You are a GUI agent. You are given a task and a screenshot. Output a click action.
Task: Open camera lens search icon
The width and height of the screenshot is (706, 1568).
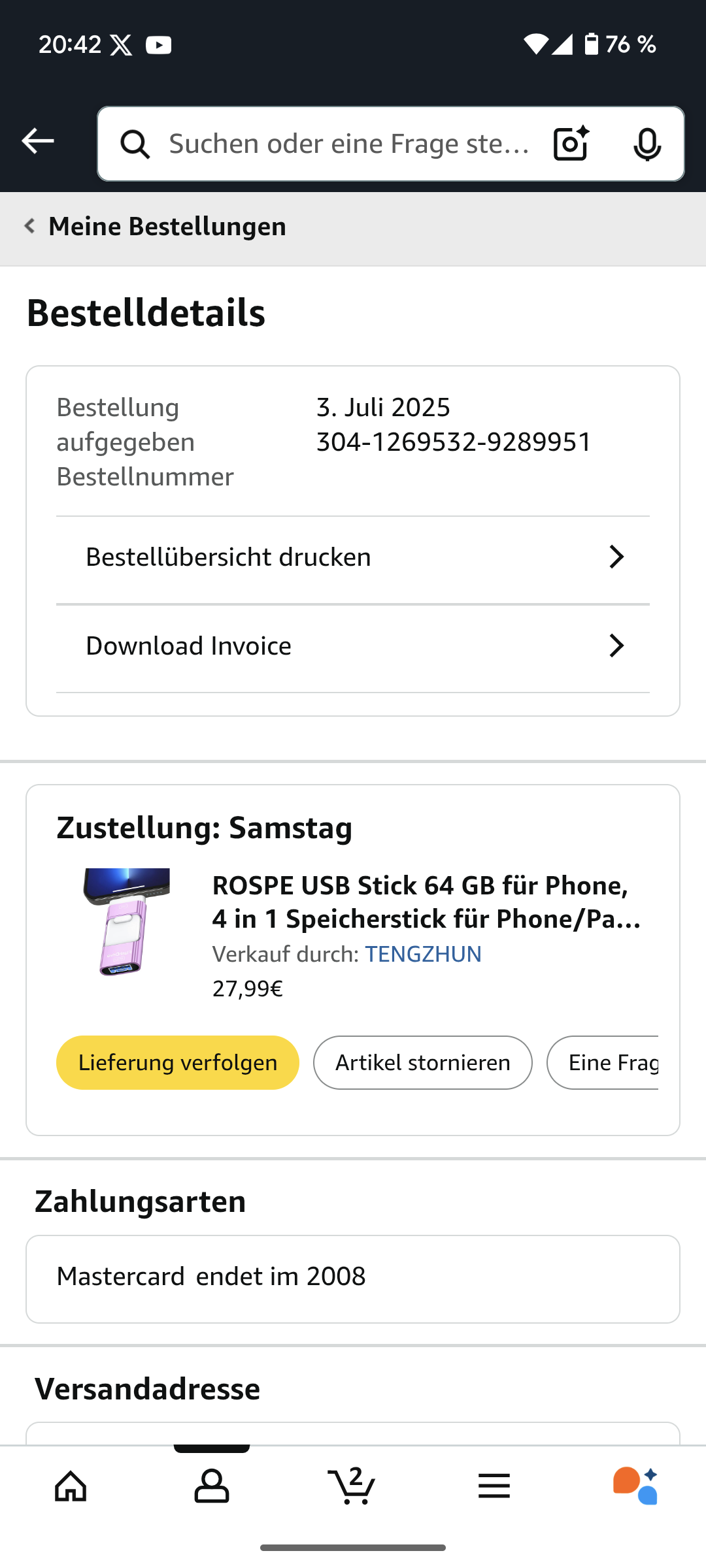(571, 144)
